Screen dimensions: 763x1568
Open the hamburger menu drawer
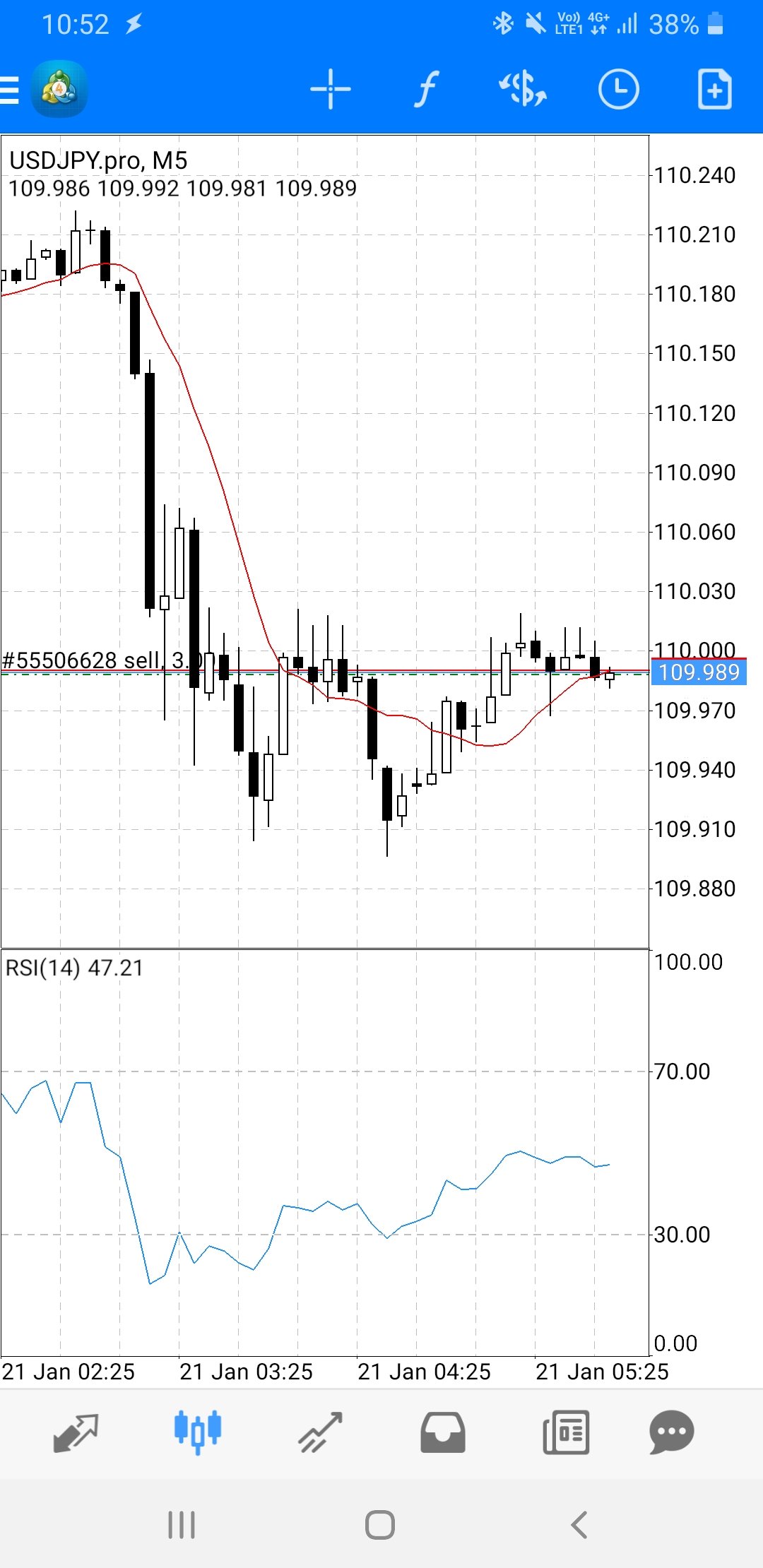point(10,90)
